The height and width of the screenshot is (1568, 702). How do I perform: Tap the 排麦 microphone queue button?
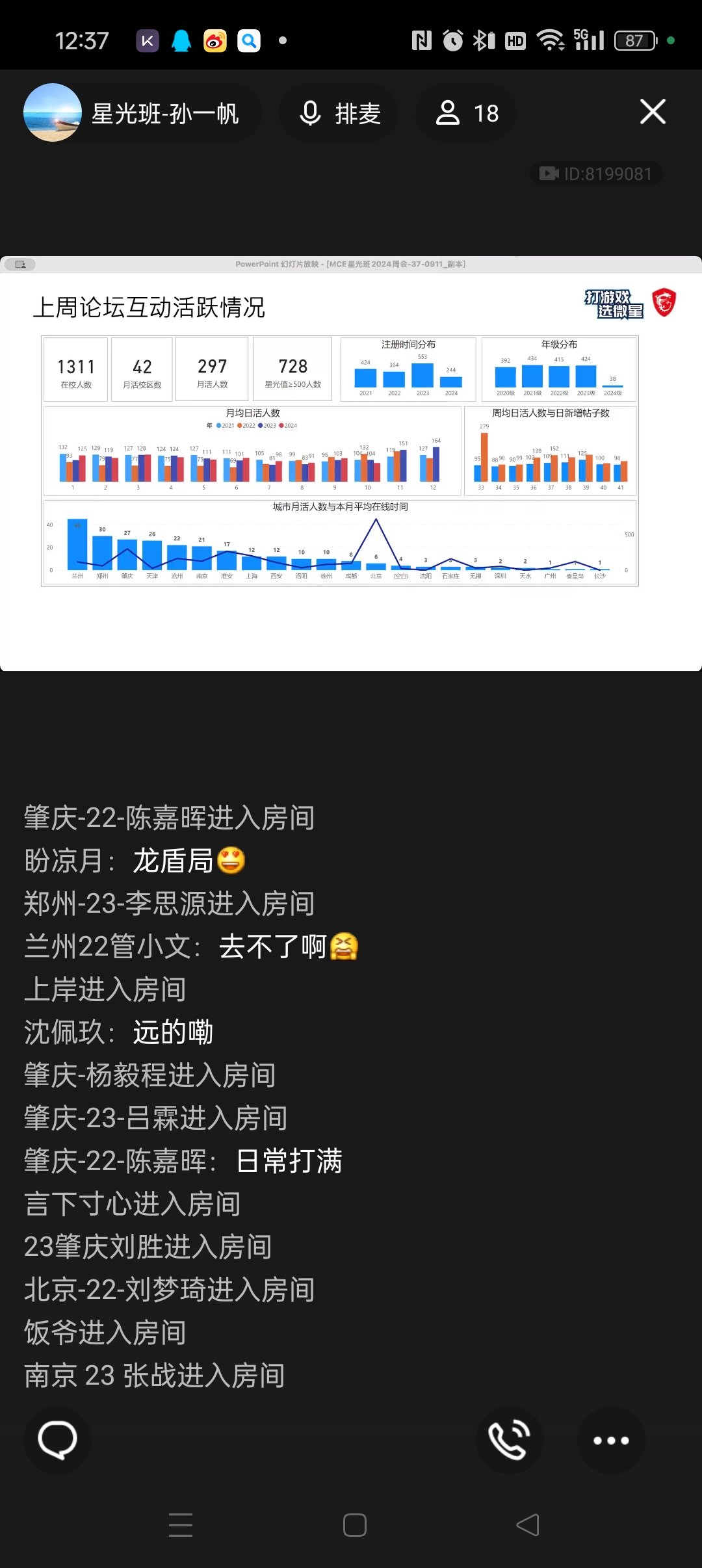pyautogui.click(x=339, y=113)
